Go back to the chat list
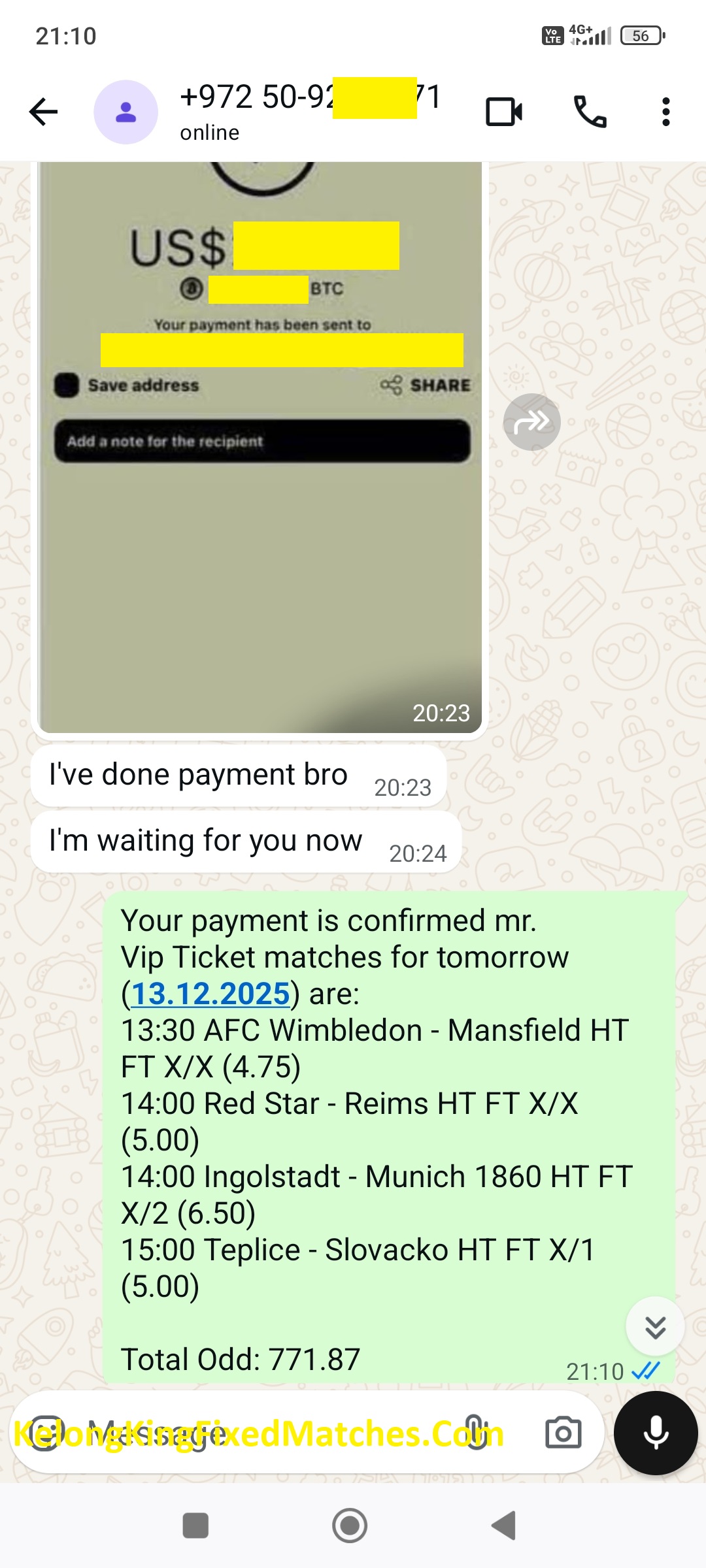 (x=44, y=112)
